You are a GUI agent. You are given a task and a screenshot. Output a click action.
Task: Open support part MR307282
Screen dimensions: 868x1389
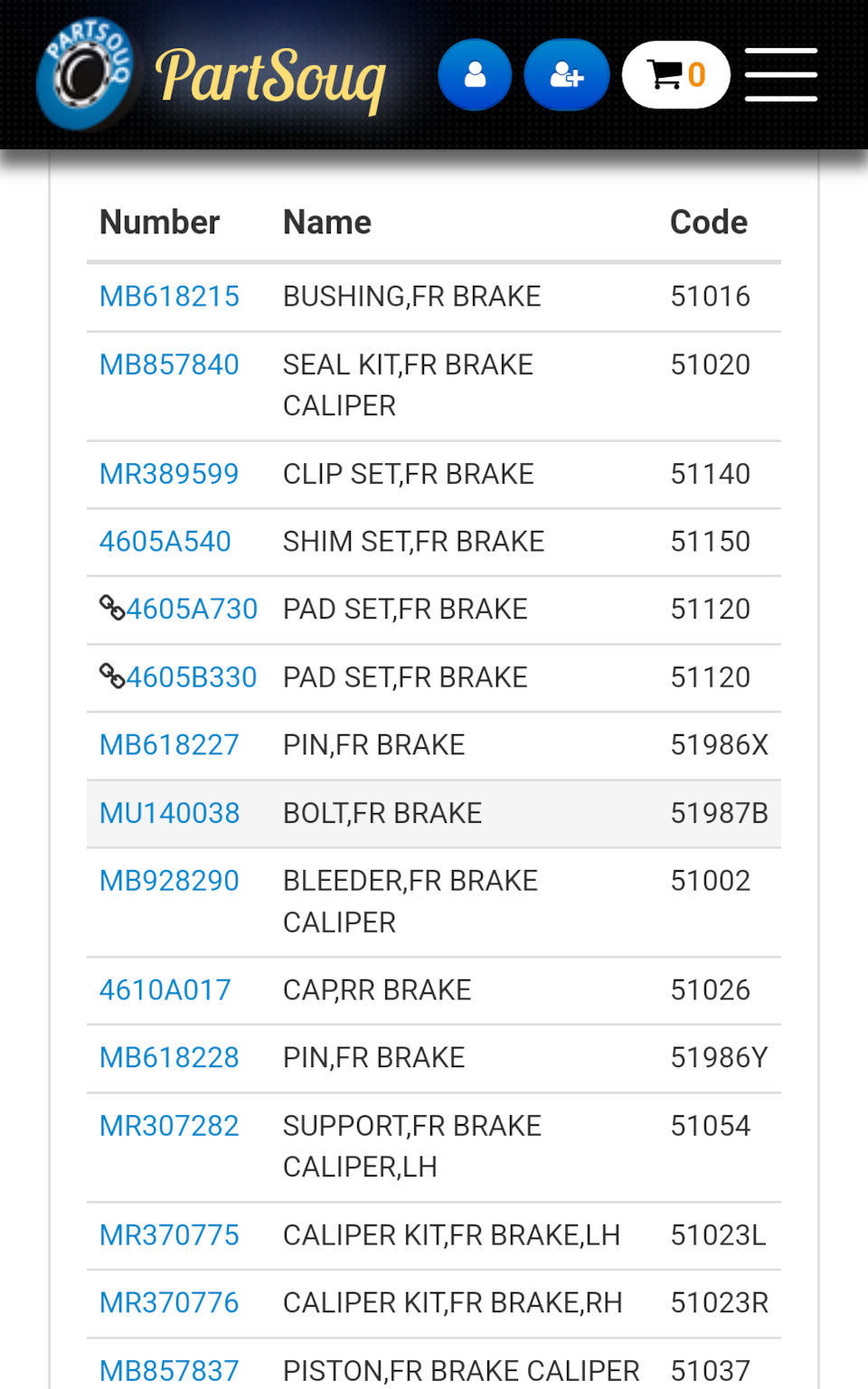click(x=169, y=1126)
